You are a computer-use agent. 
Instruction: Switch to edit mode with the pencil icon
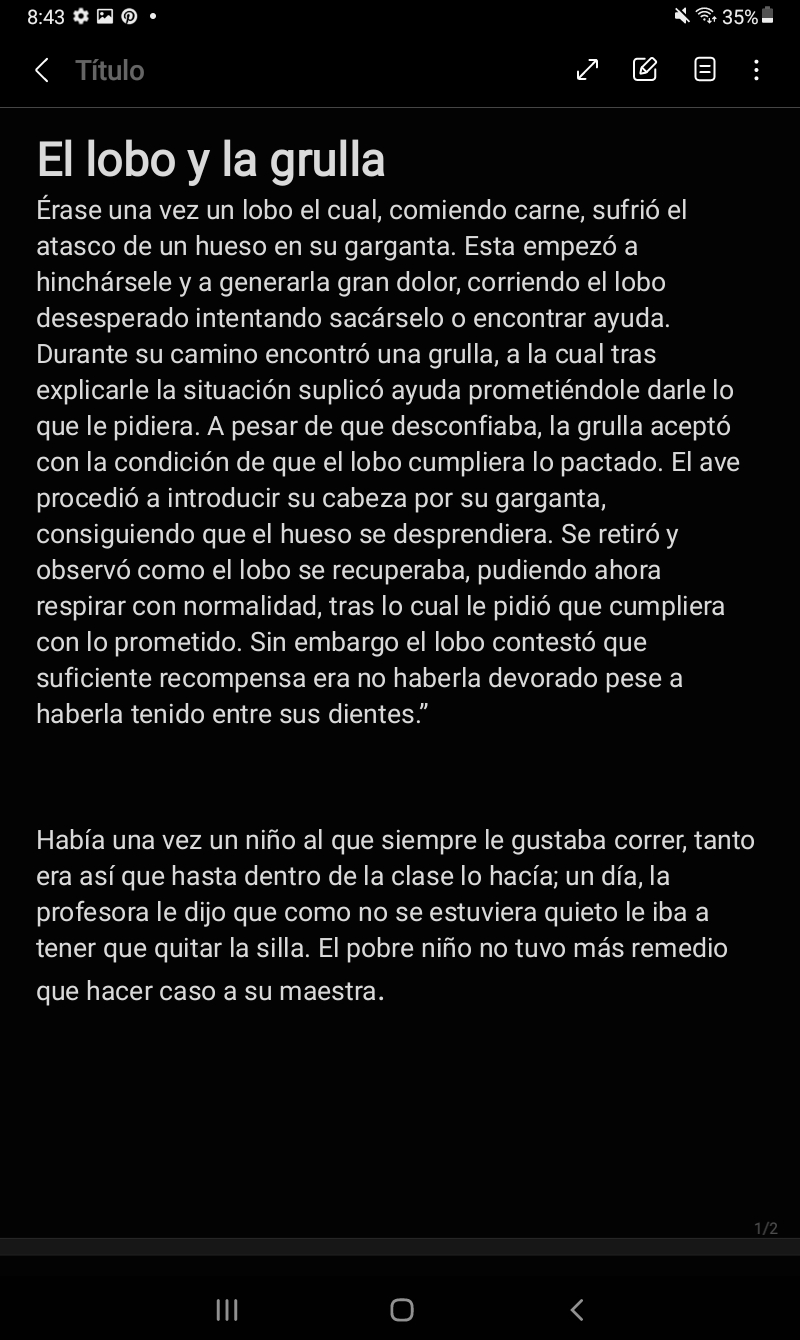click(x=646, y=70)
